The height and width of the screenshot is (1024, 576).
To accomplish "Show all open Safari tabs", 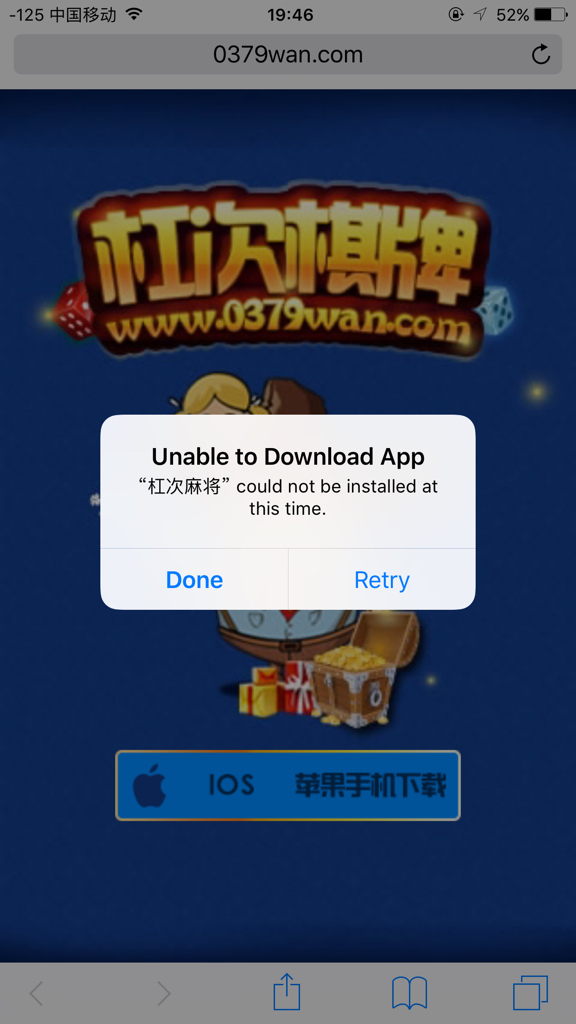I will point(530,993).
